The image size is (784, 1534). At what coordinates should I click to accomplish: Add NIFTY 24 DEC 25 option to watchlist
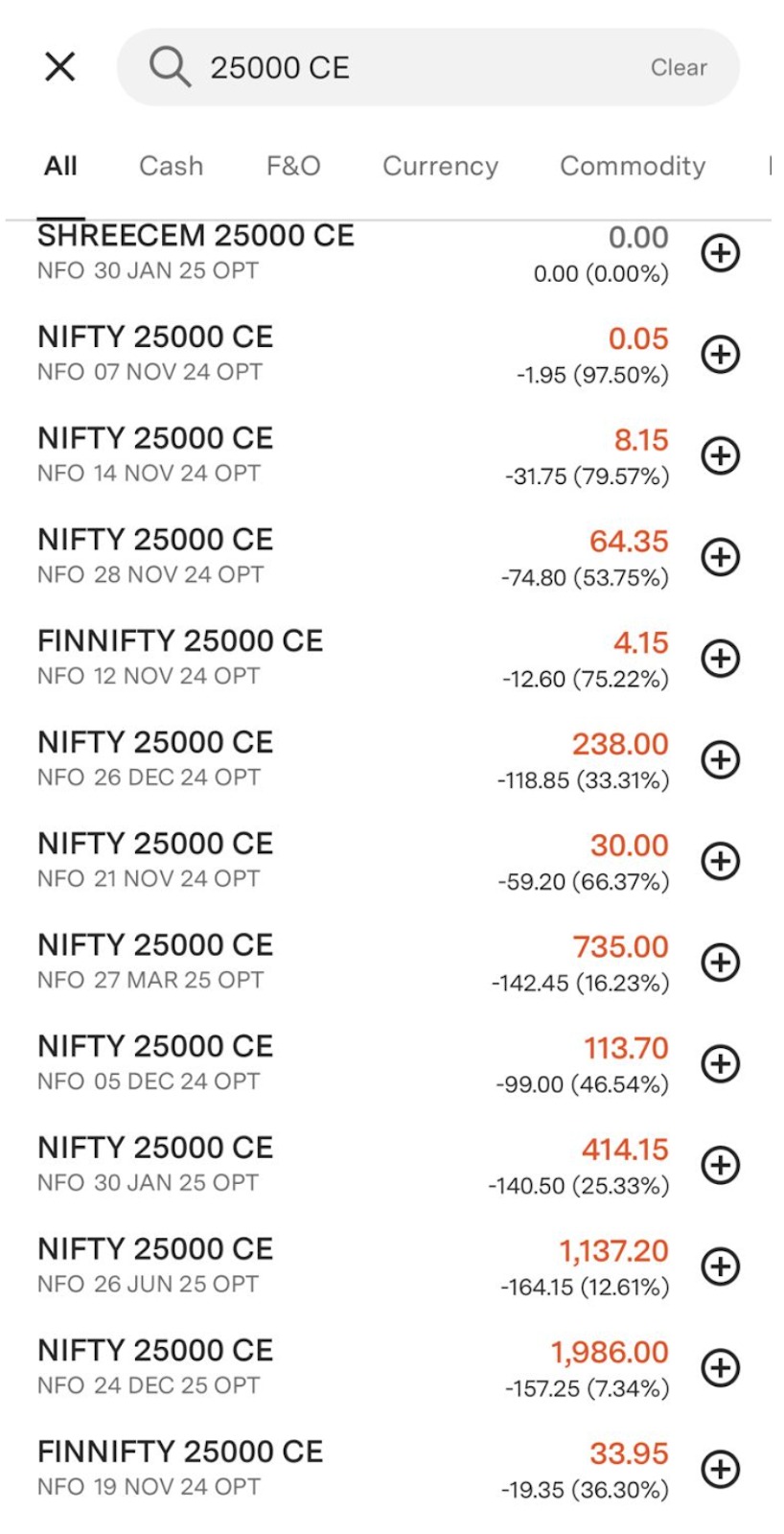(721, 1367)
